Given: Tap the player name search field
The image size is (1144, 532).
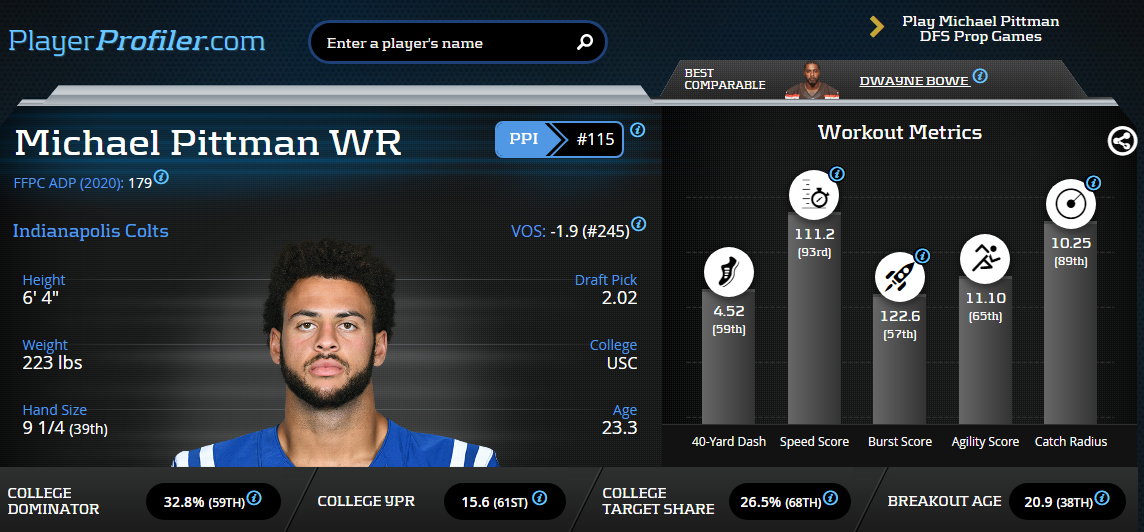Looking at the screenshot, I should pos(445,43).
